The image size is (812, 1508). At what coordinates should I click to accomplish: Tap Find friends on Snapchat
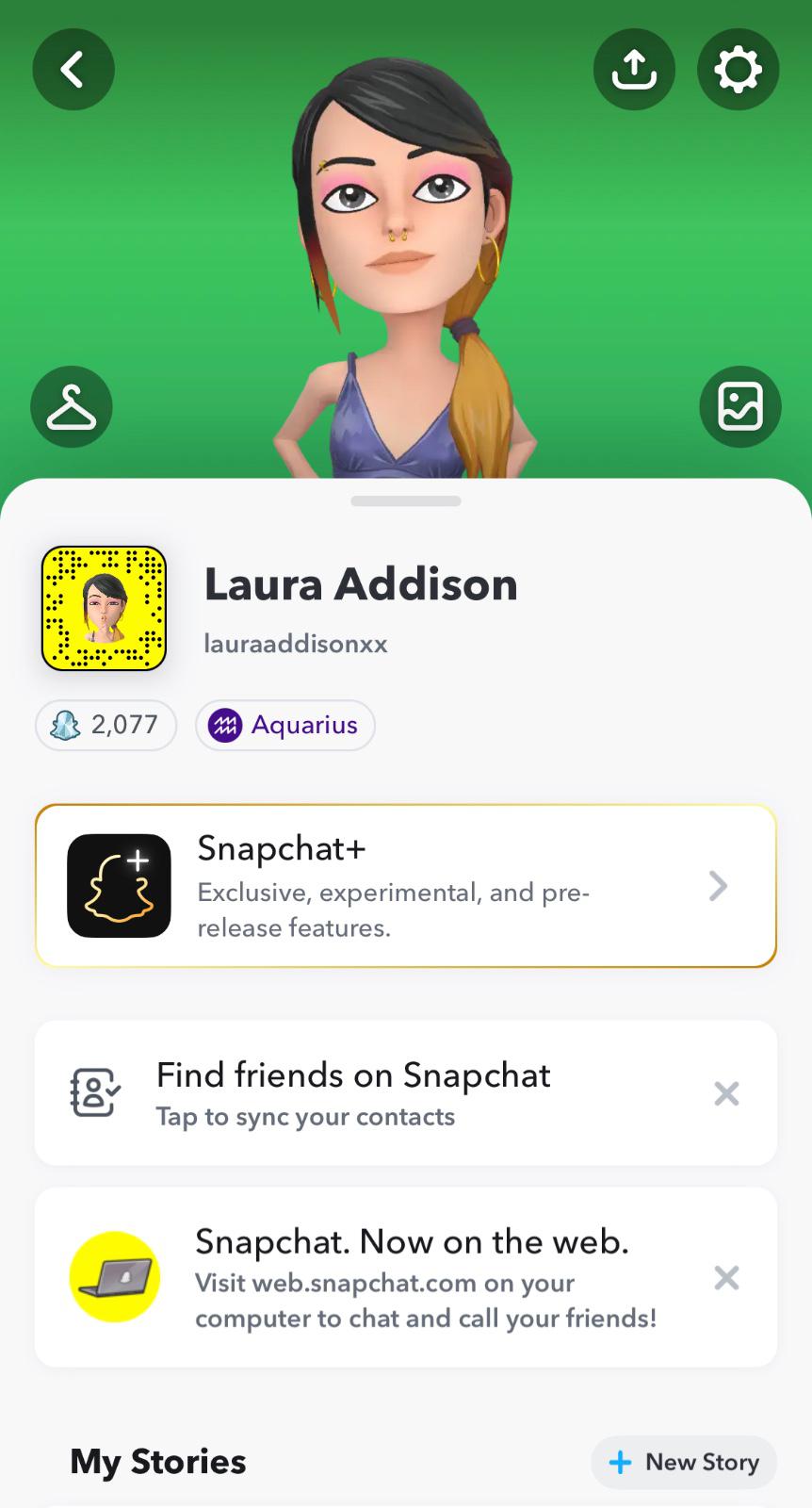[353, 1093]
